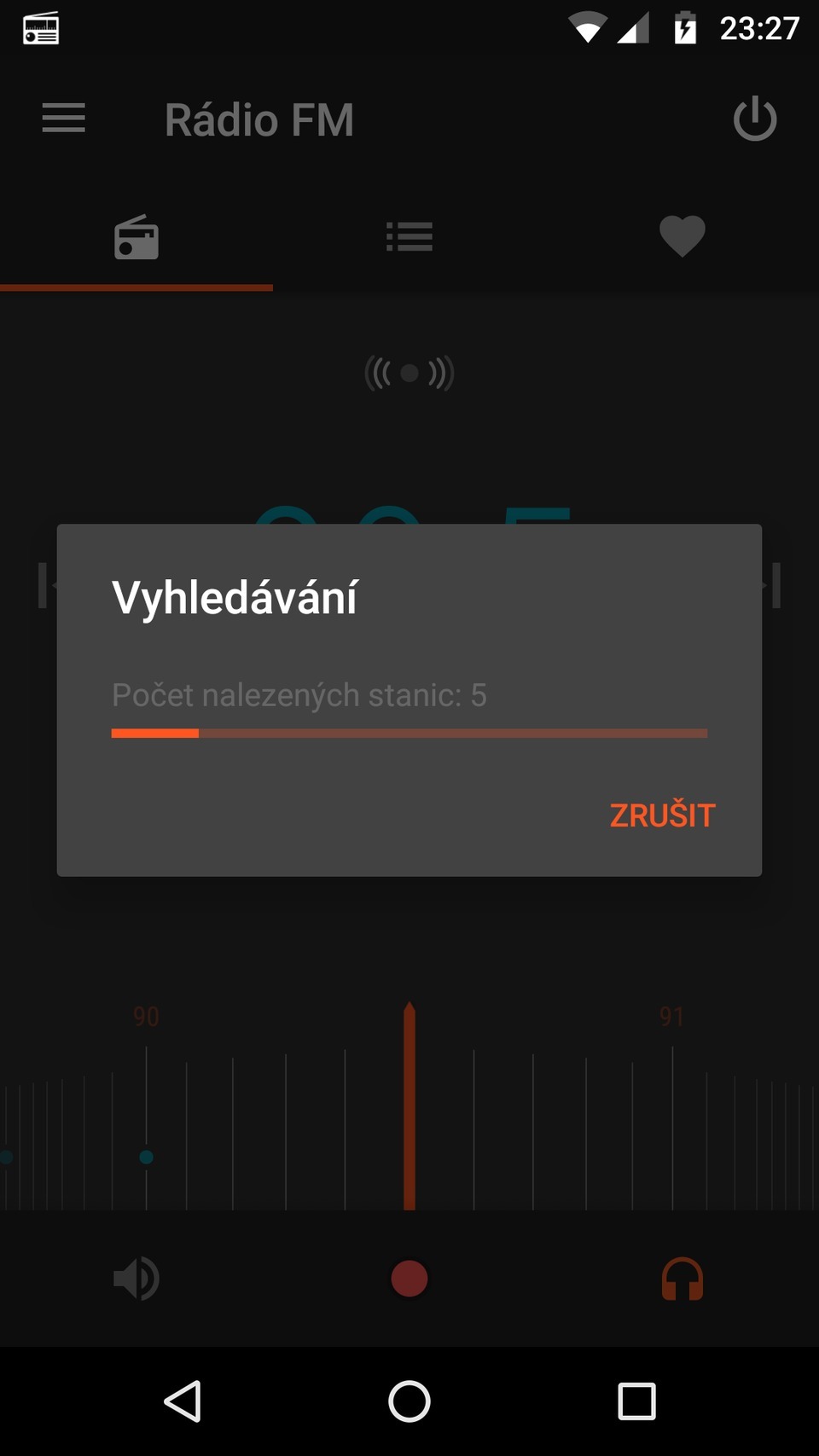Tap the speaker volume icon
Screen dimensions: 819x1456
[x=136, y=1279]
